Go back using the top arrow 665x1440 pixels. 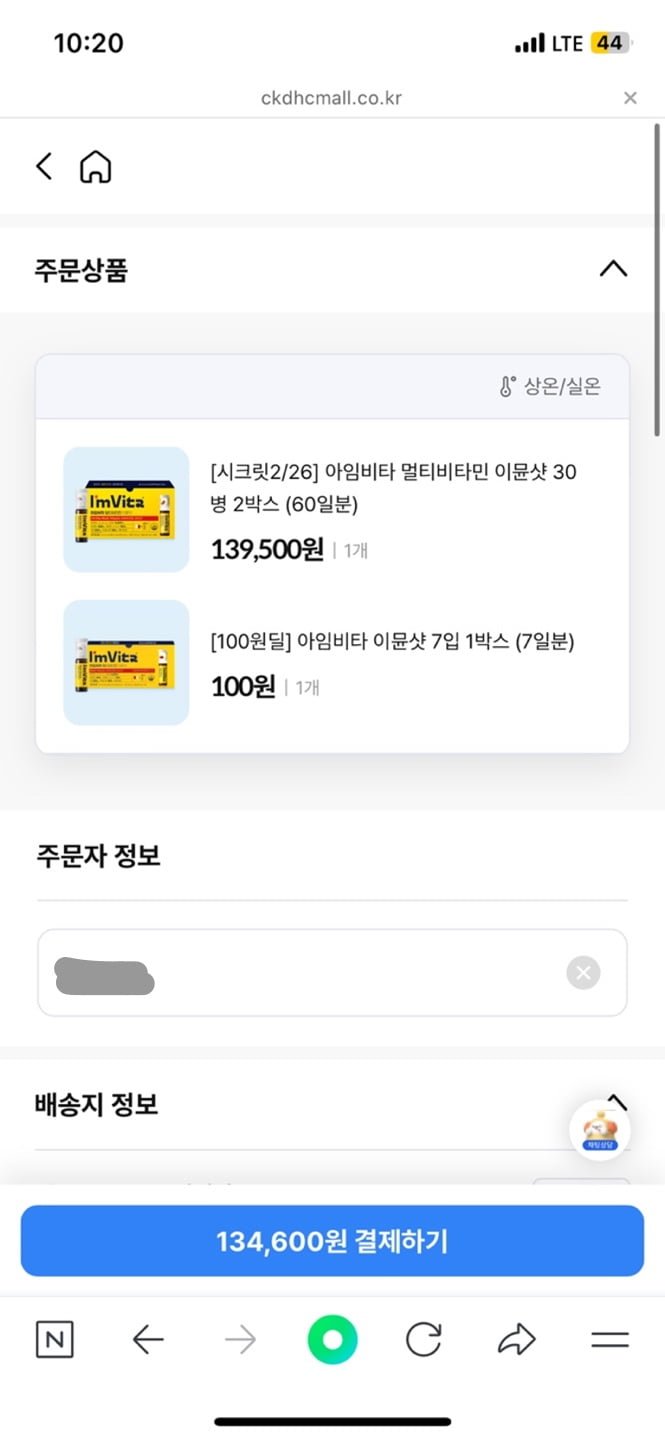(x=44, y=166)
